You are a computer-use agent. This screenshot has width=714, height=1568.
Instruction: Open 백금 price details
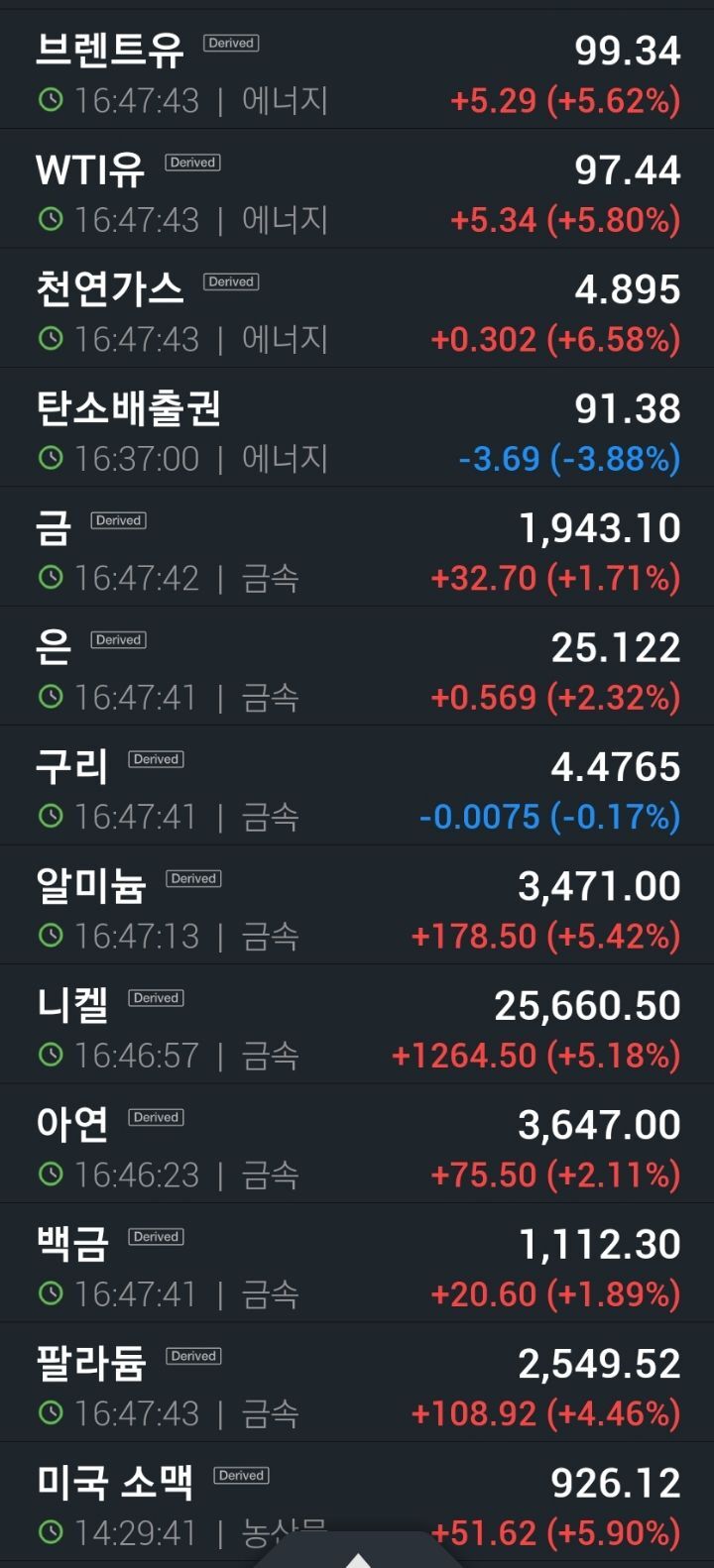pyautogui.click(x=357, y=1263)
